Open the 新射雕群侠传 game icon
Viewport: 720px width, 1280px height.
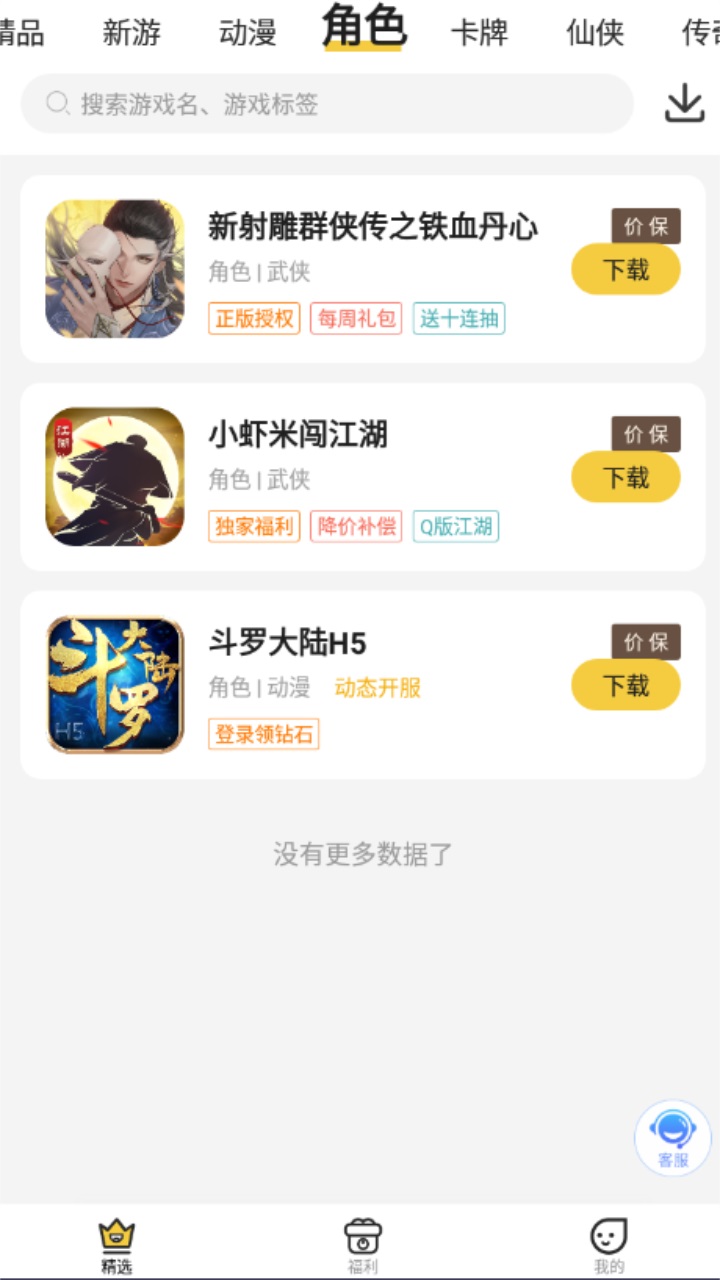114,268
